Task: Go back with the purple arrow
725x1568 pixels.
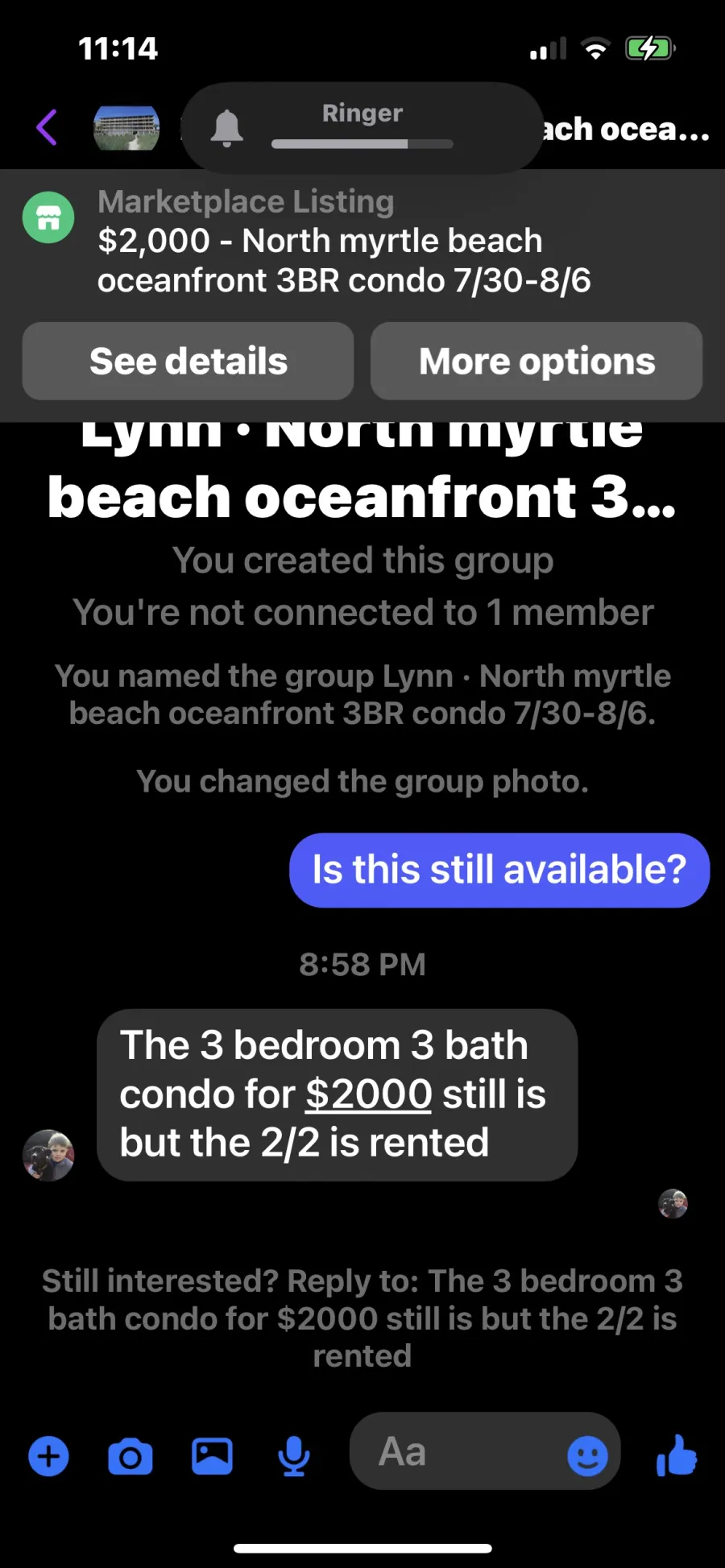Action: point(47,127)
